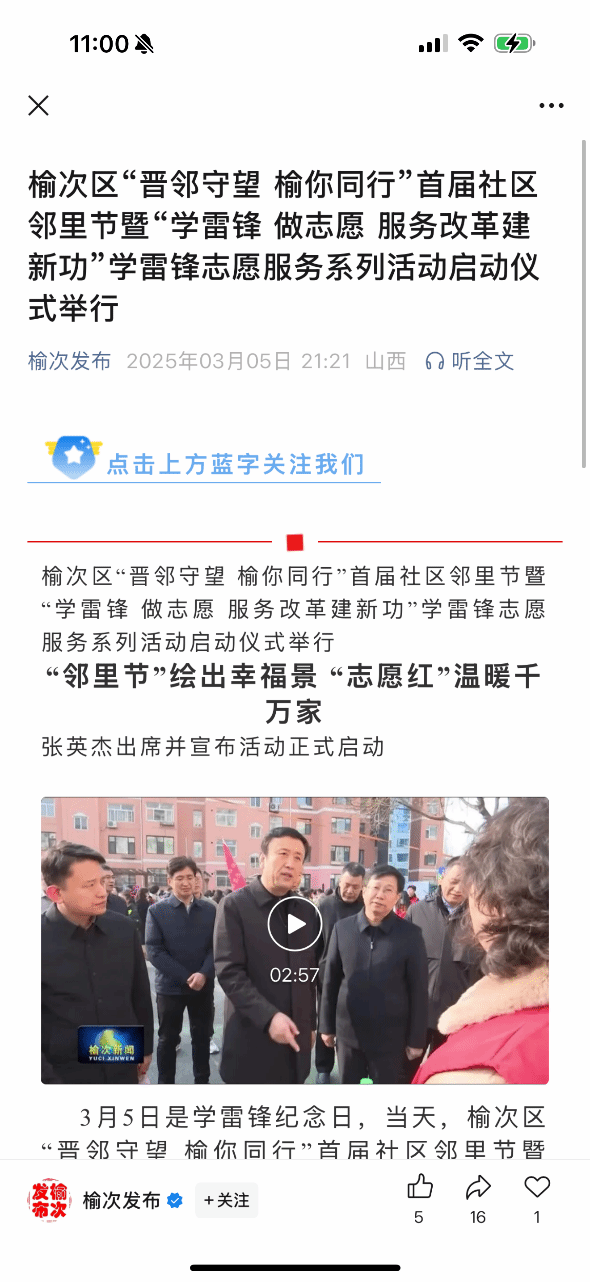This screenshot has height=1282, width=590.
Task: Follow 榆次发布 with the +关注 button
Action: click(226, 1200)
